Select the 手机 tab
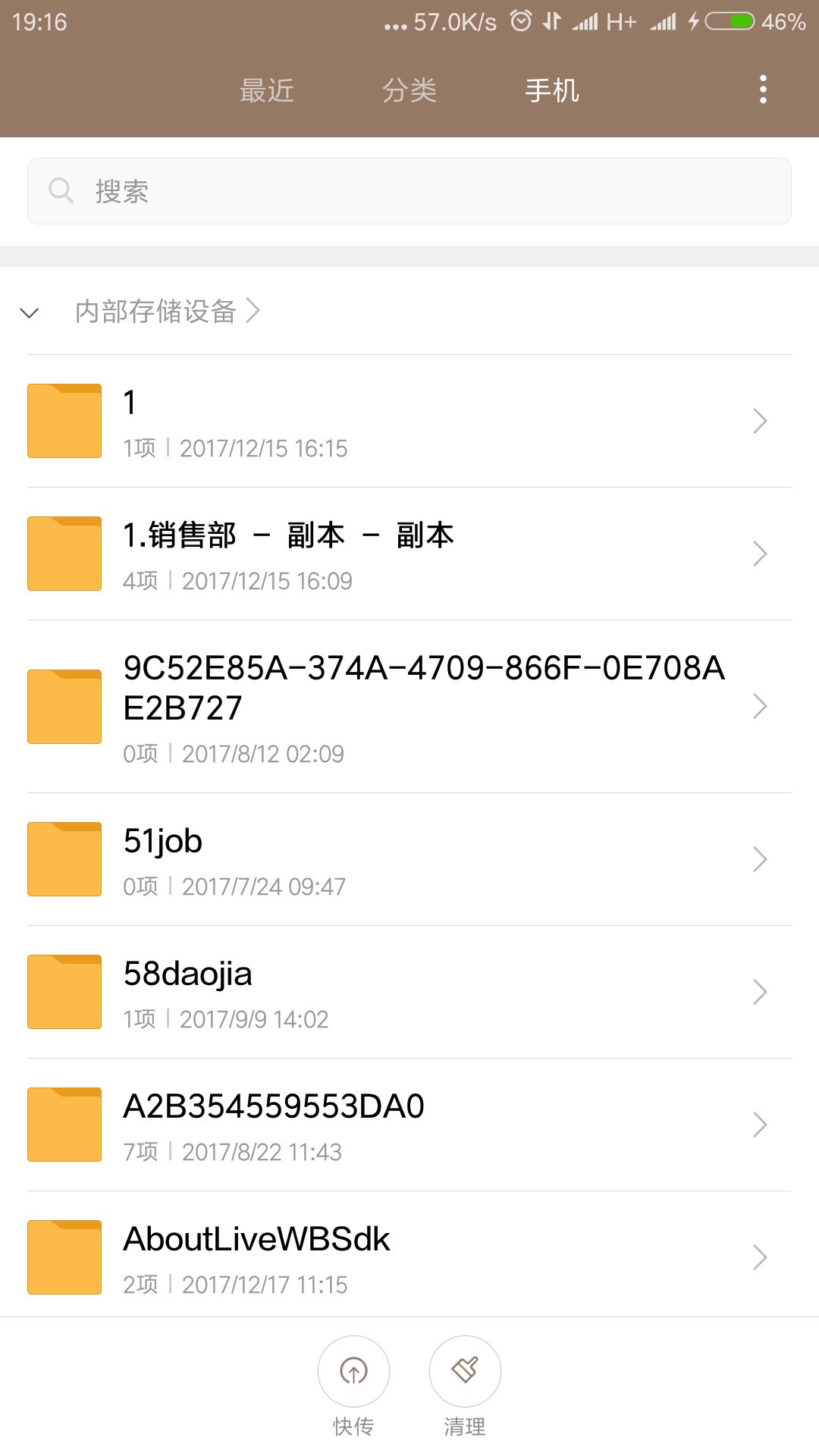The width and height of the screenshot is (819, 1456). 552,91
